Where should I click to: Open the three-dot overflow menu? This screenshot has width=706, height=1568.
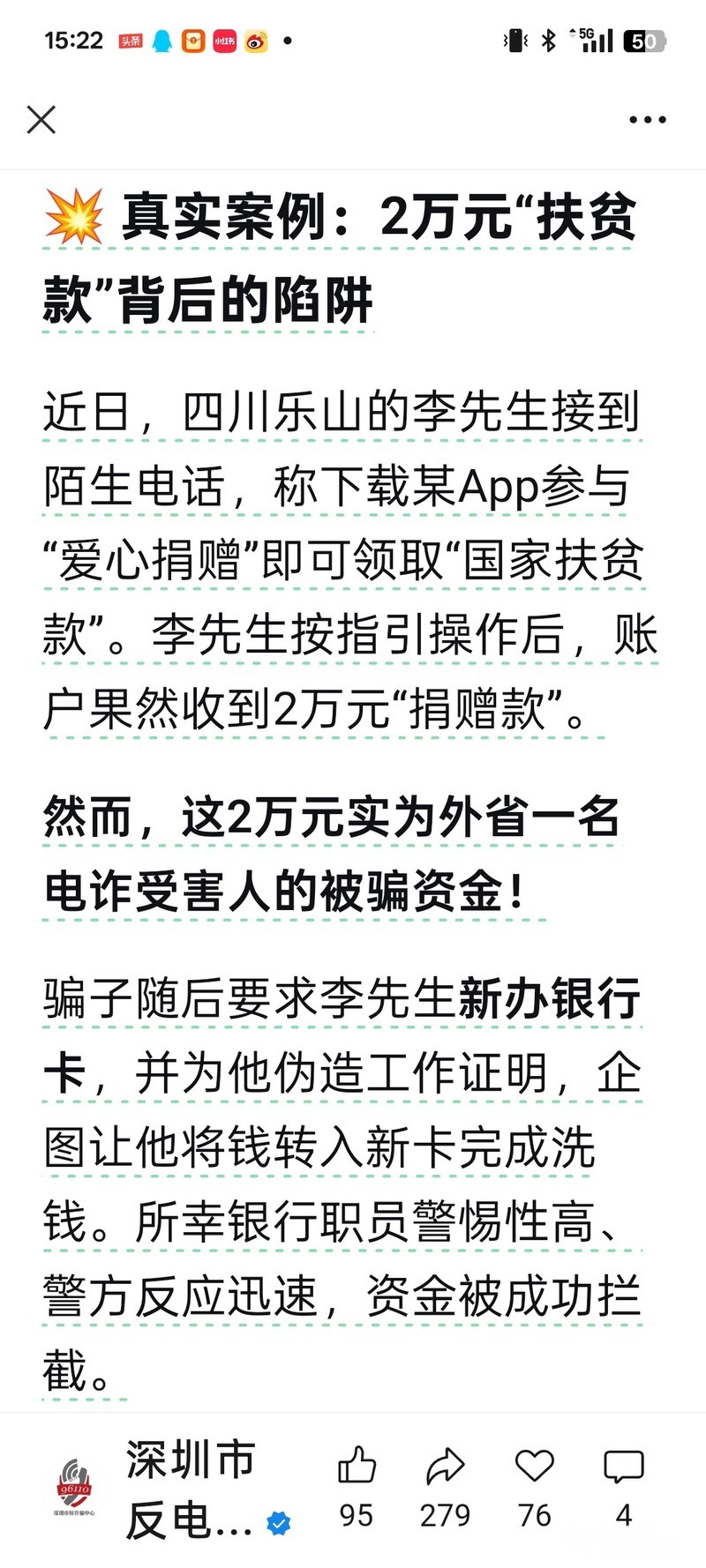coord(647,120)
